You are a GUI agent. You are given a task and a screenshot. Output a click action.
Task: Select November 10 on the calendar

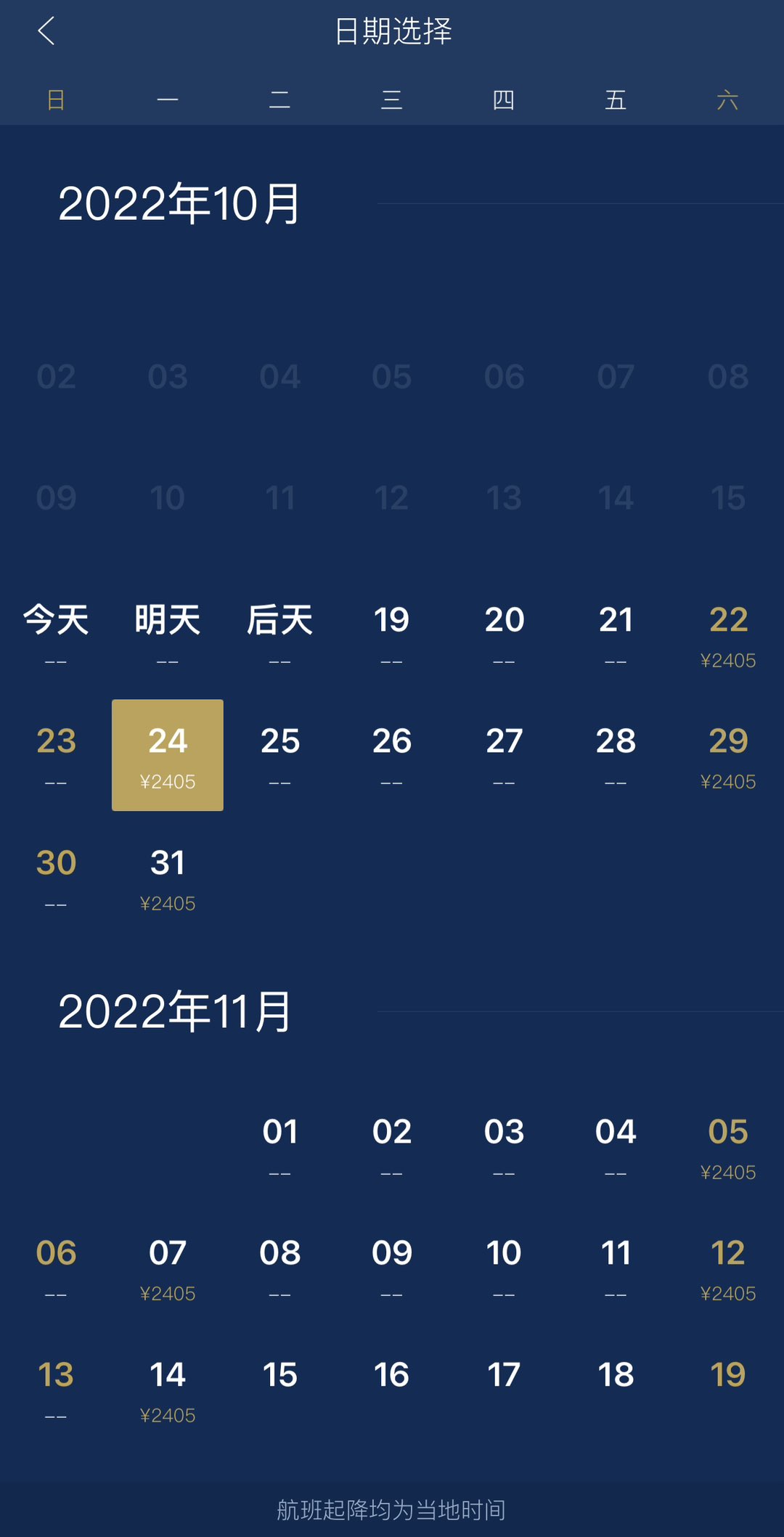(504, 1267)
